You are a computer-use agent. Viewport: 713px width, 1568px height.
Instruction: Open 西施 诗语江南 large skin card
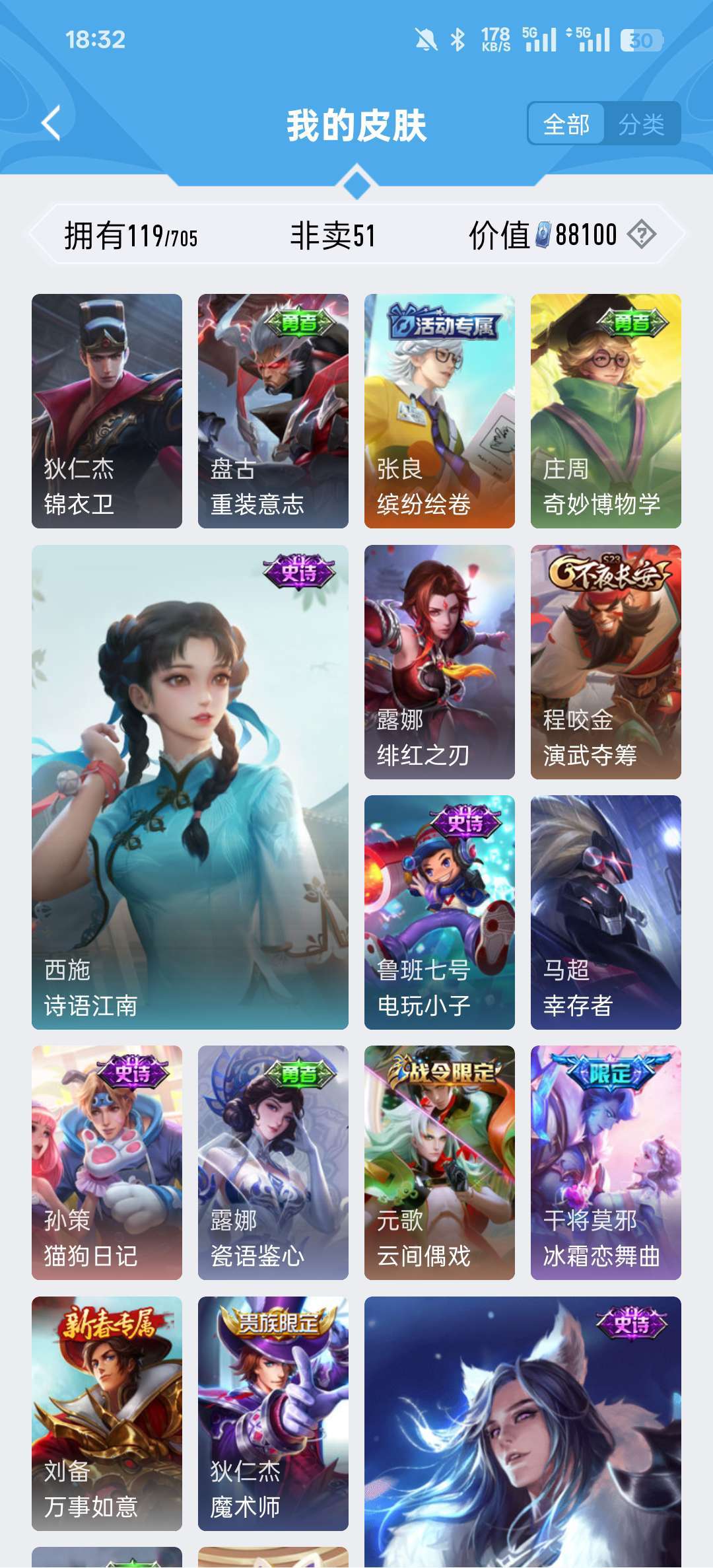190,787
